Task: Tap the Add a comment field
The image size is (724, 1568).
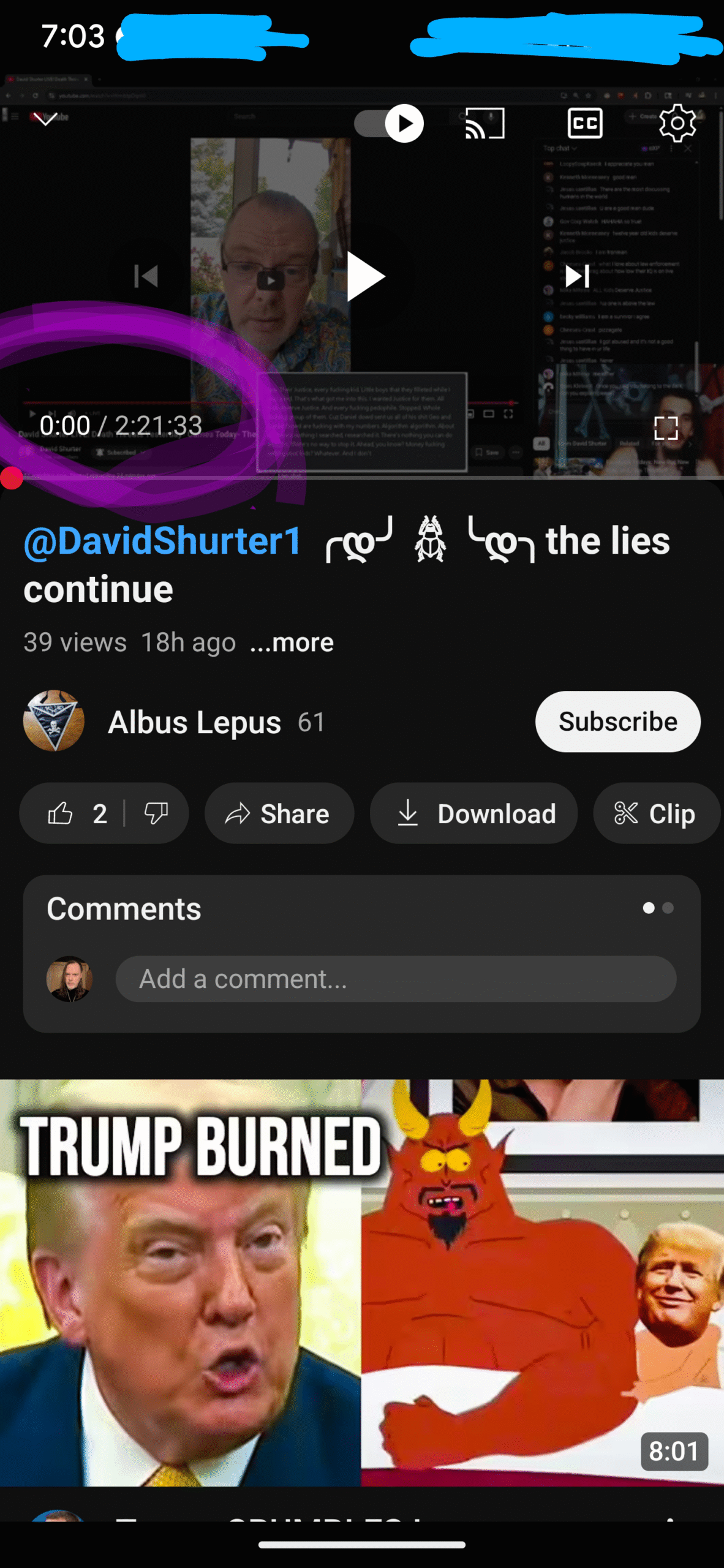Action: 396,979
